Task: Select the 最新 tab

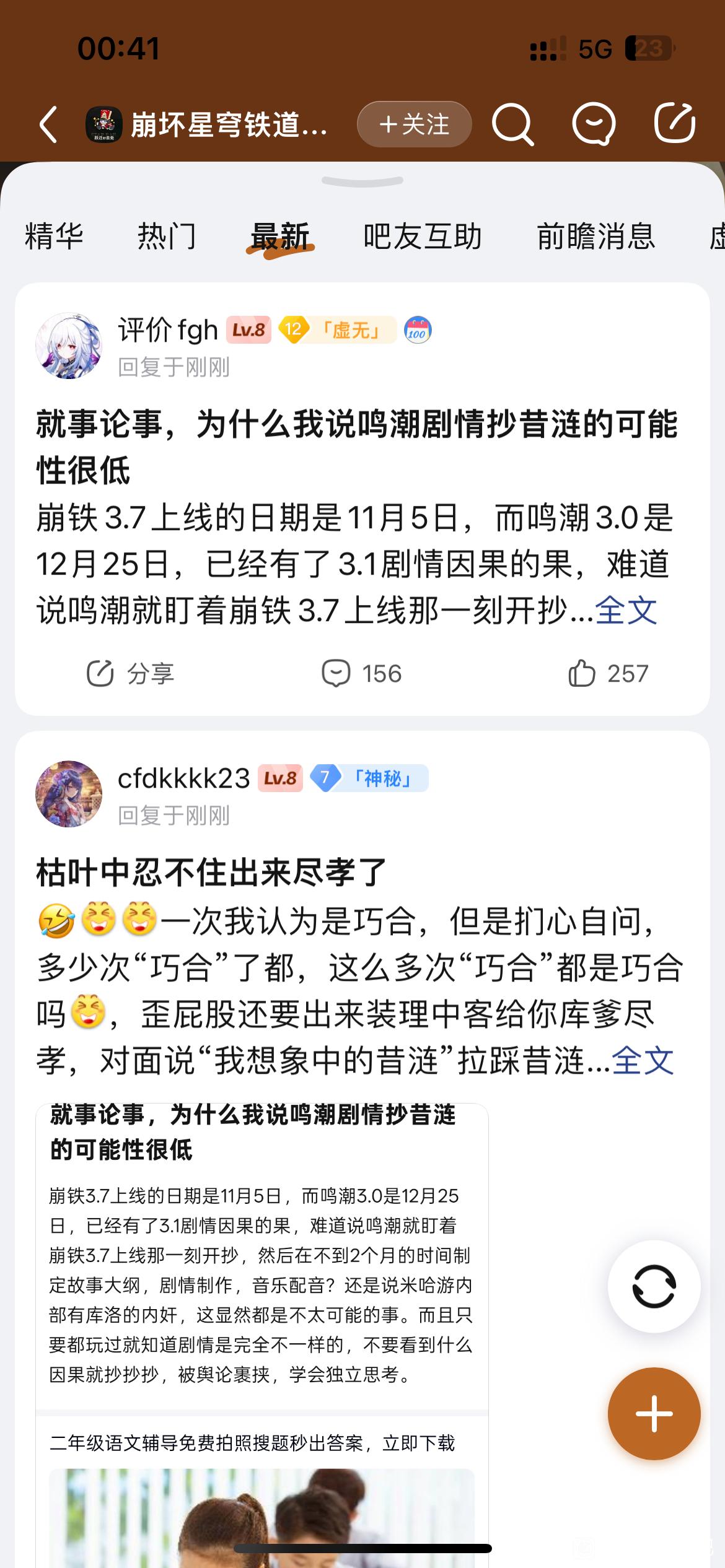Action: (x=280, y=237)
